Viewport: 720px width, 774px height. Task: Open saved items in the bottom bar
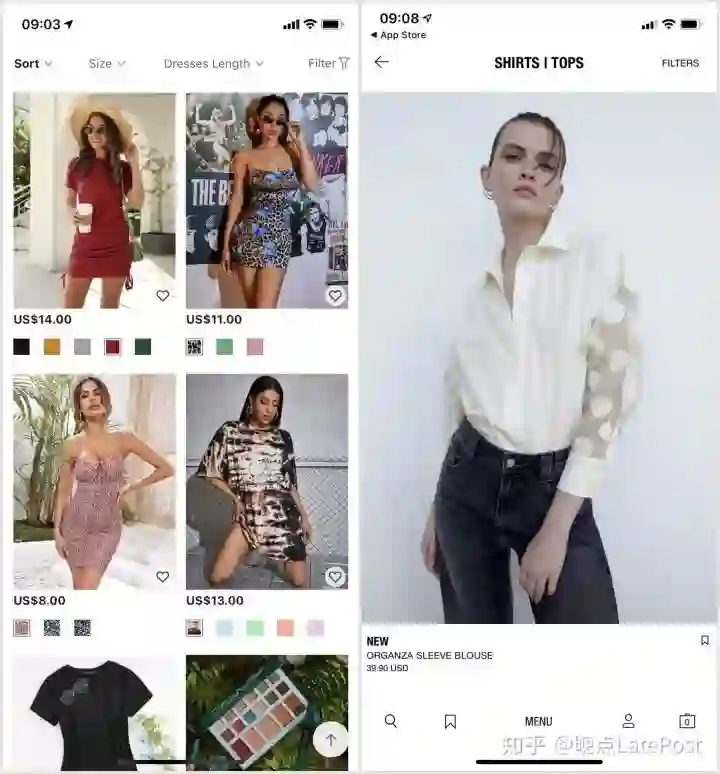pyautogui.click(x=450, y=721)
